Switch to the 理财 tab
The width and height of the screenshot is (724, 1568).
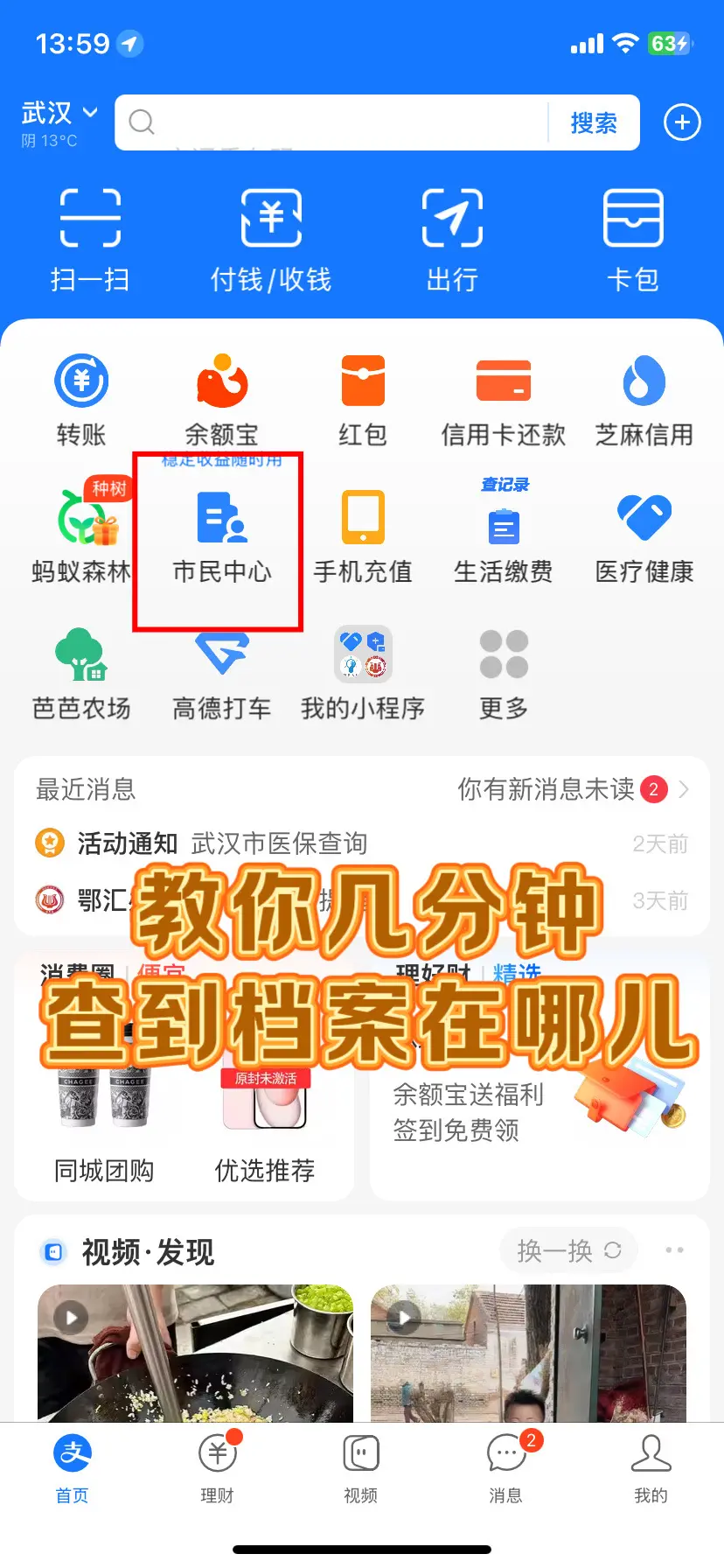[x=217, y=1467]
